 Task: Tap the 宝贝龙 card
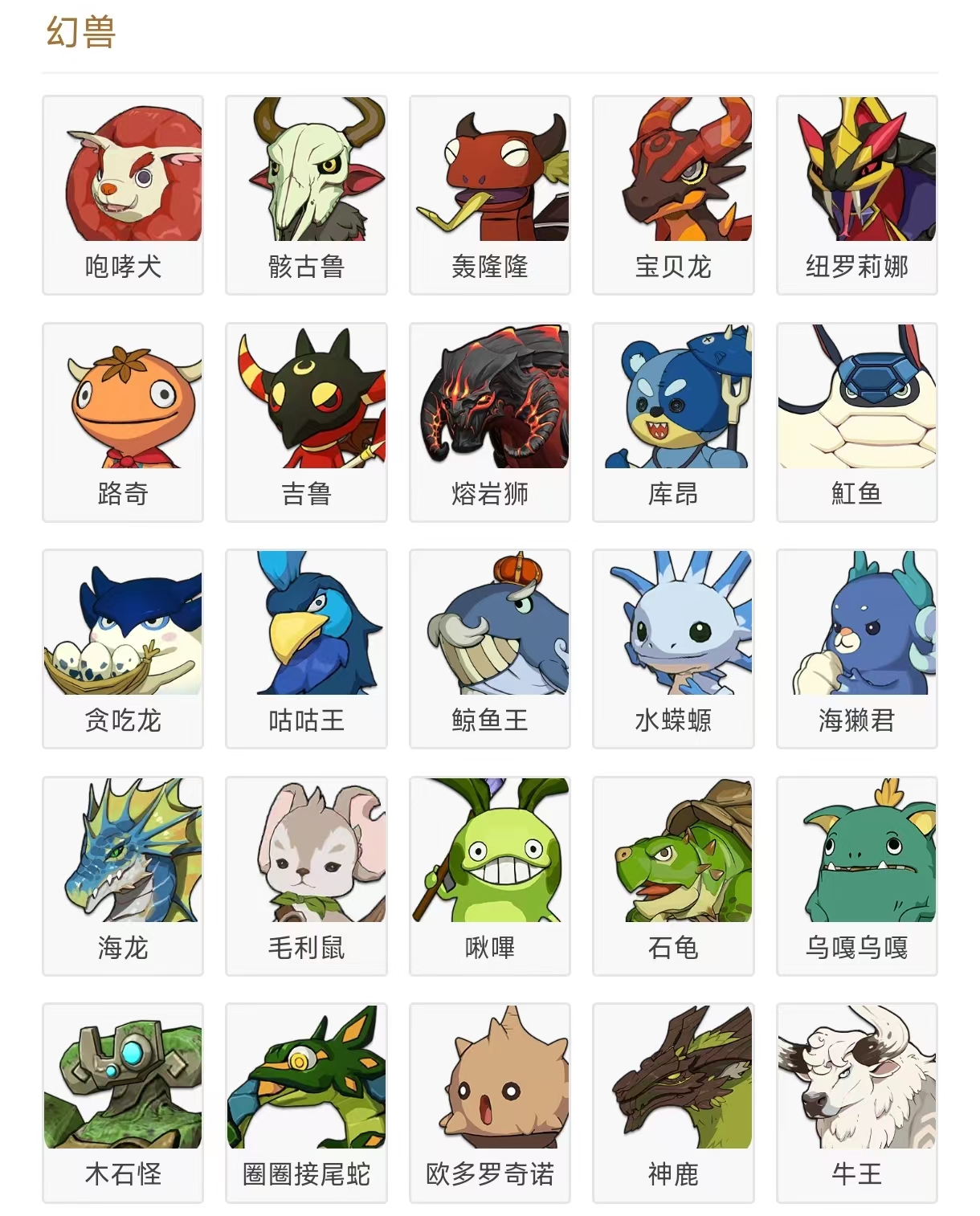pos(673,195)
